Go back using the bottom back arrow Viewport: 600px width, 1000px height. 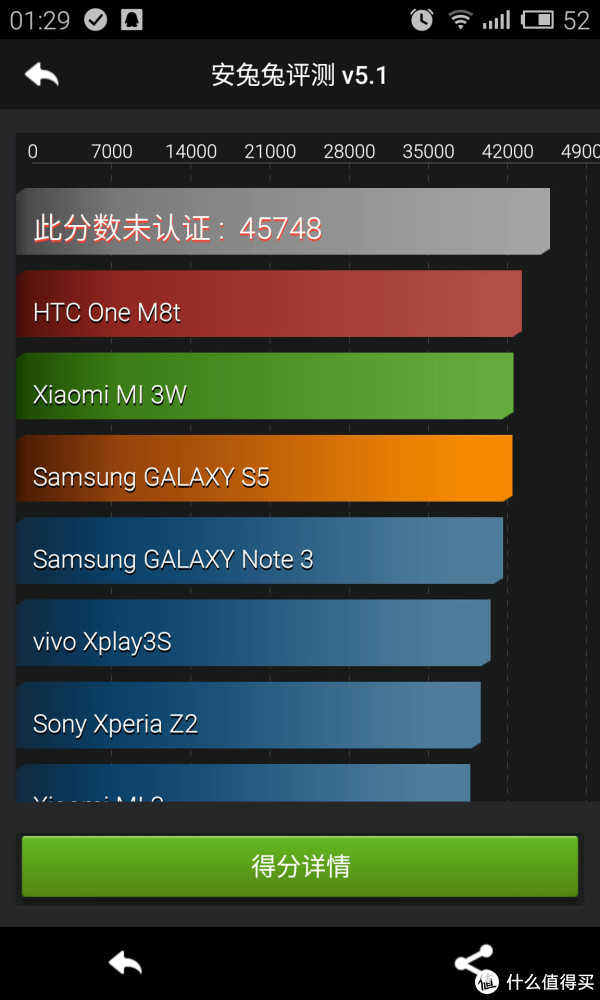pyautogui.click(x=125, y=963)
